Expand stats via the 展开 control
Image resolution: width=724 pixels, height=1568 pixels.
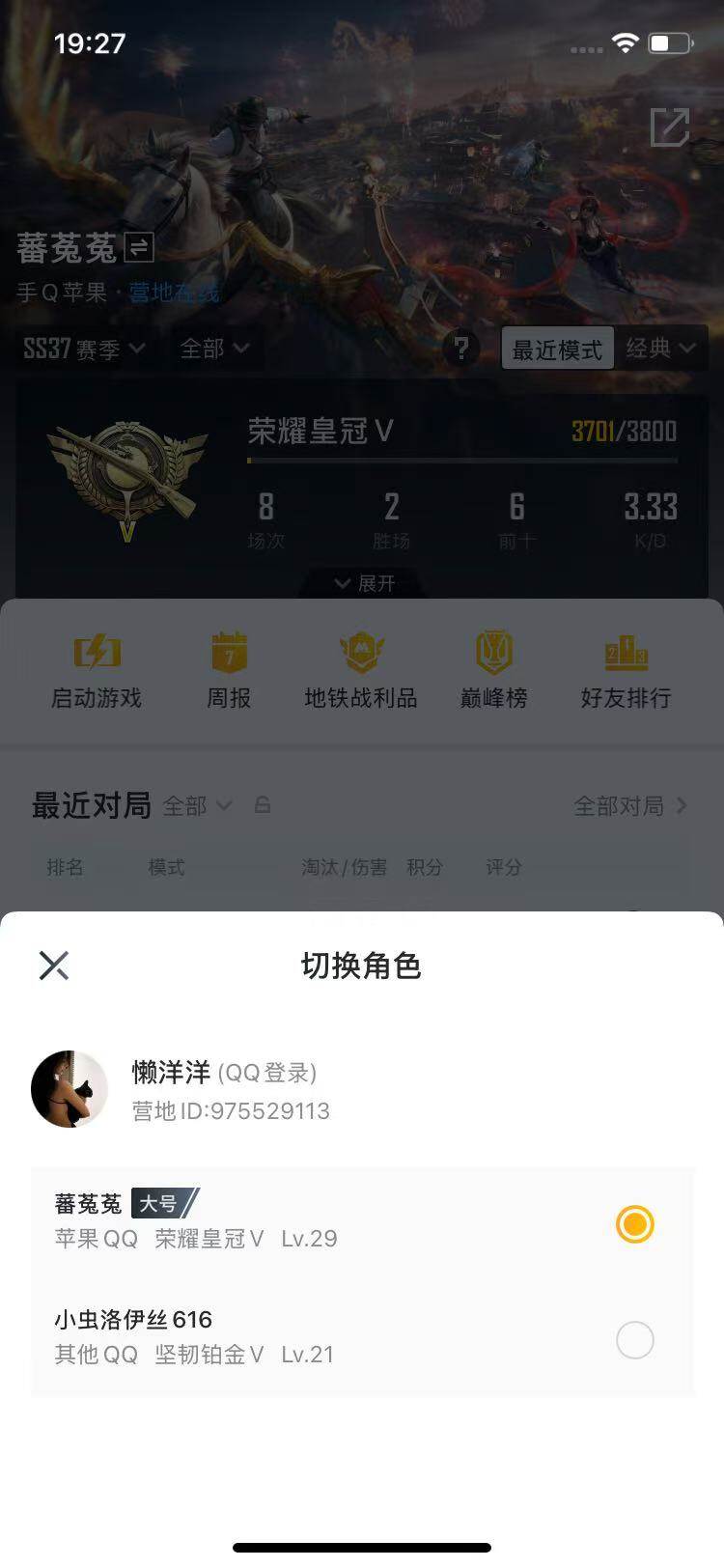click(x=360, y=583)
